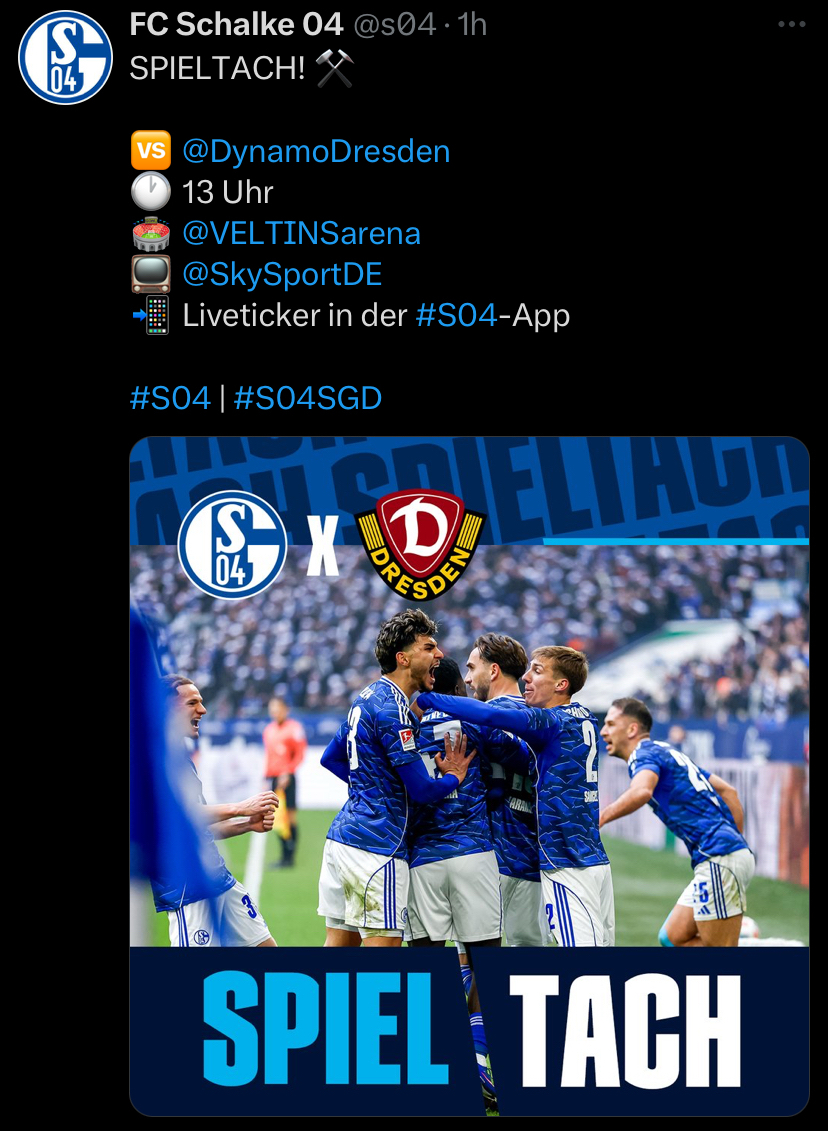
Task: Open the @DynamoDresden mention
Action: pyautogui.click(x=316, y=152)
